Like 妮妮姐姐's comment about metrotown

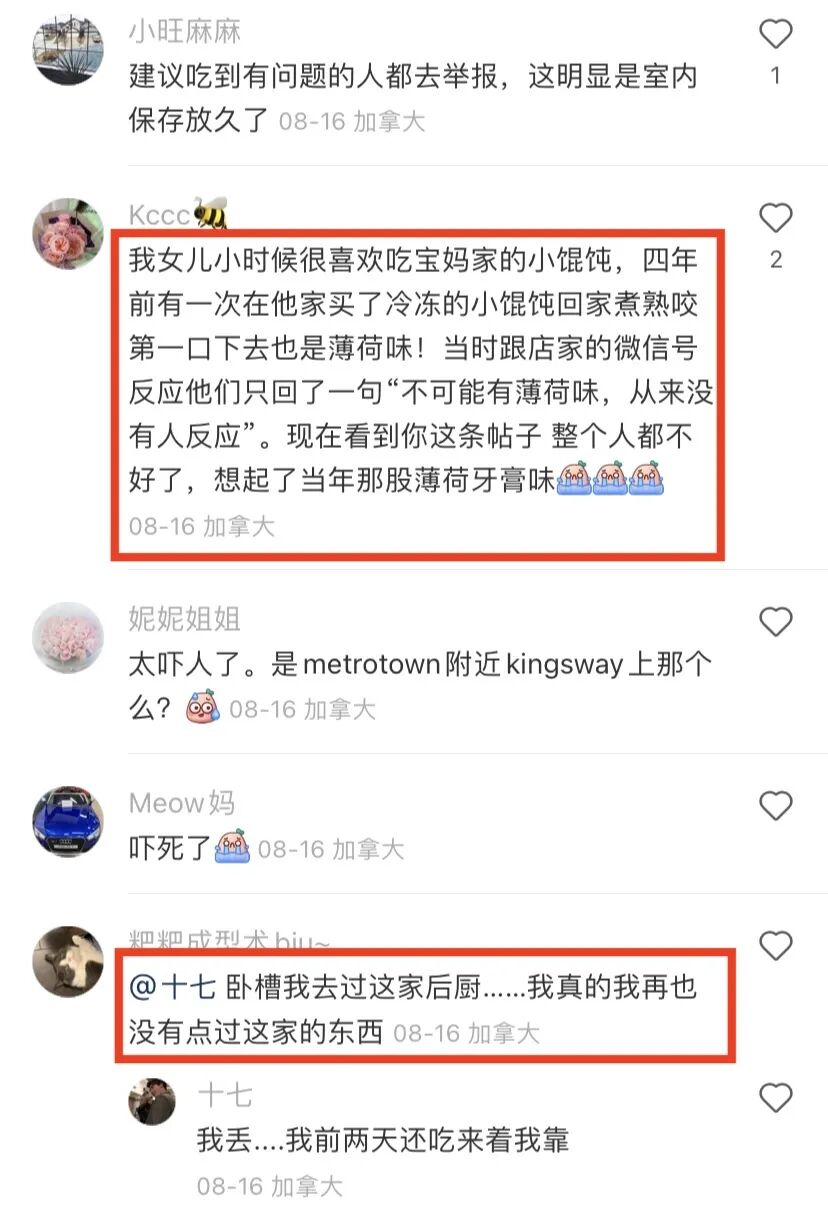775,622
